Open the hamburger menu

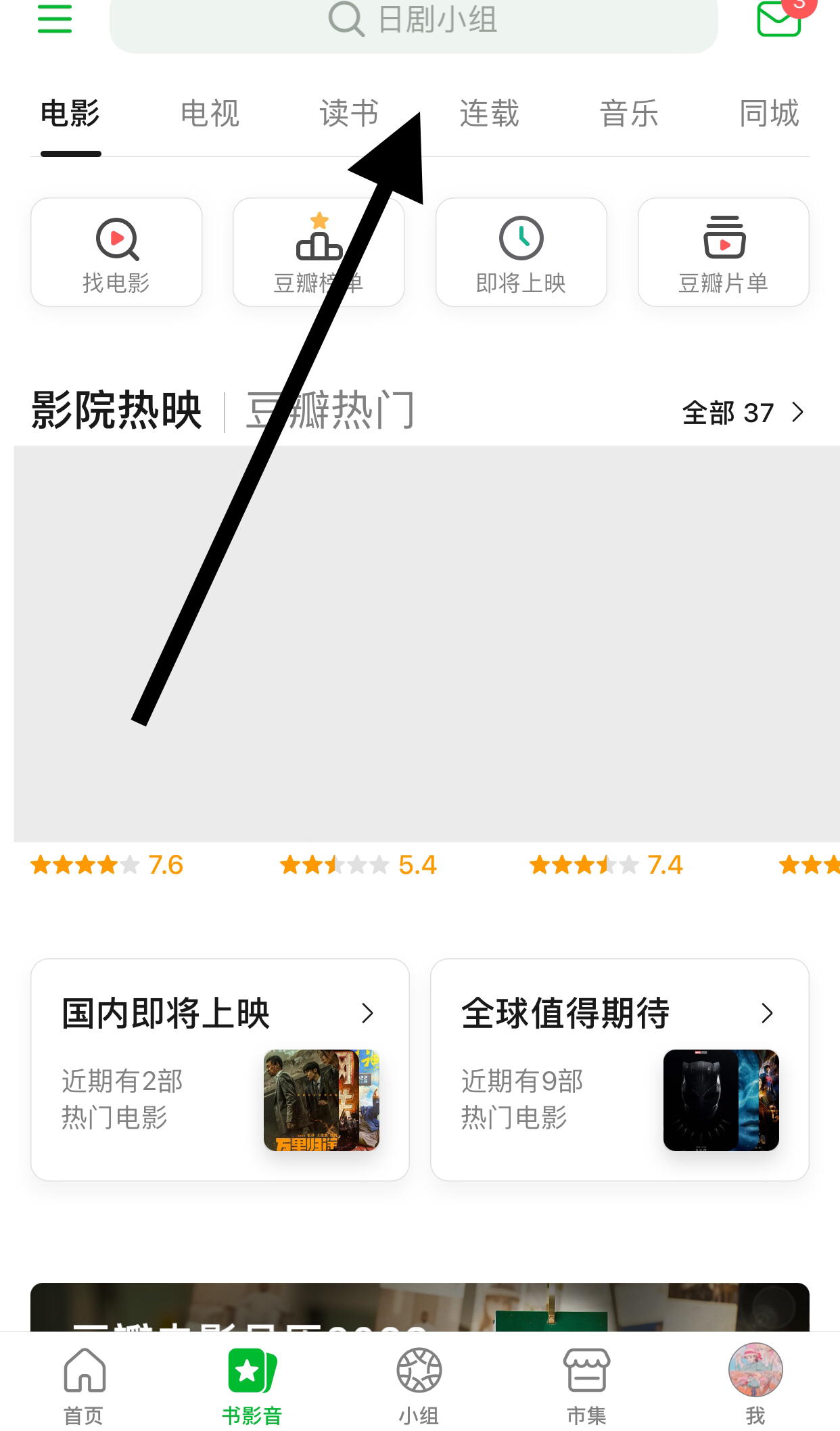[x=54, y=19]
